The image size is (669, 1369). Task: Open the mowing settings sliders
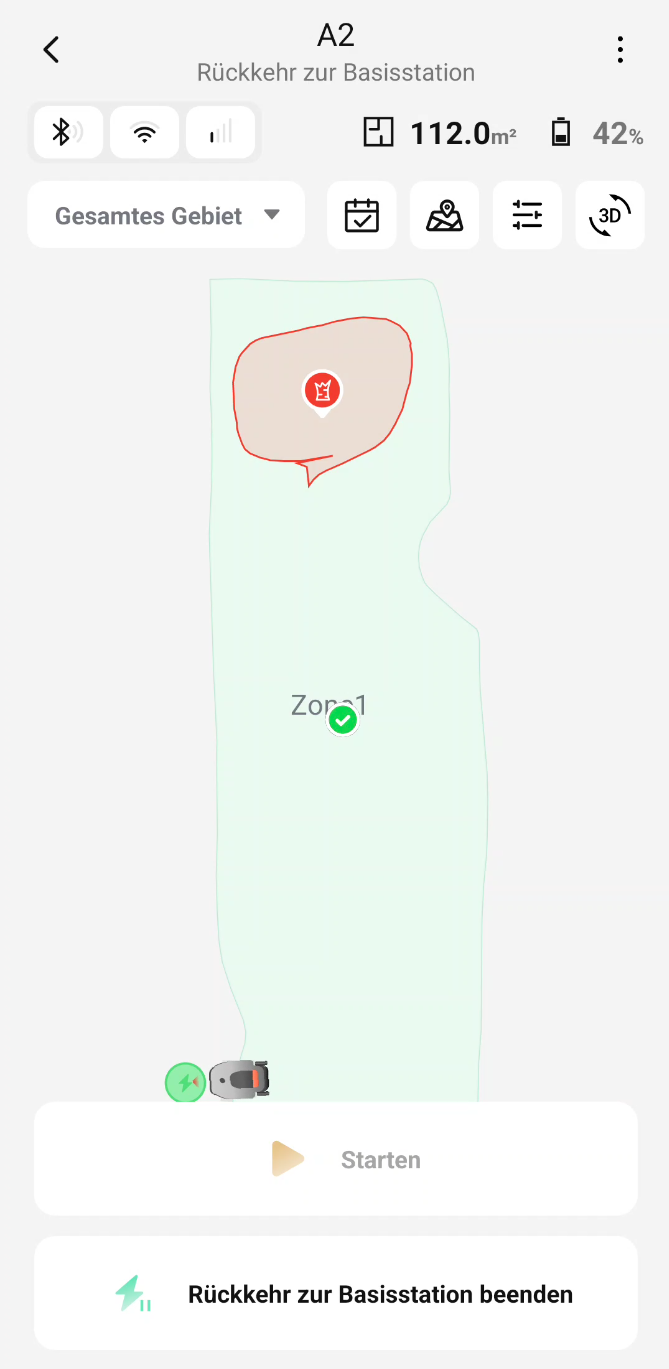click(x=527, y=215)
